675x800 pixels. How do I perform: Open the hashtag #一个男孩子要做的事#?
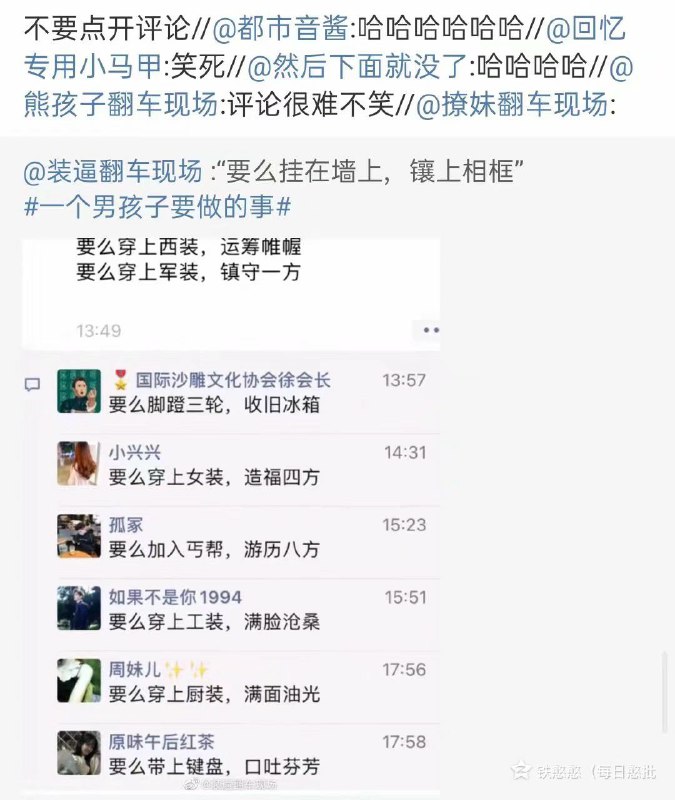click(x=157, y=207)
